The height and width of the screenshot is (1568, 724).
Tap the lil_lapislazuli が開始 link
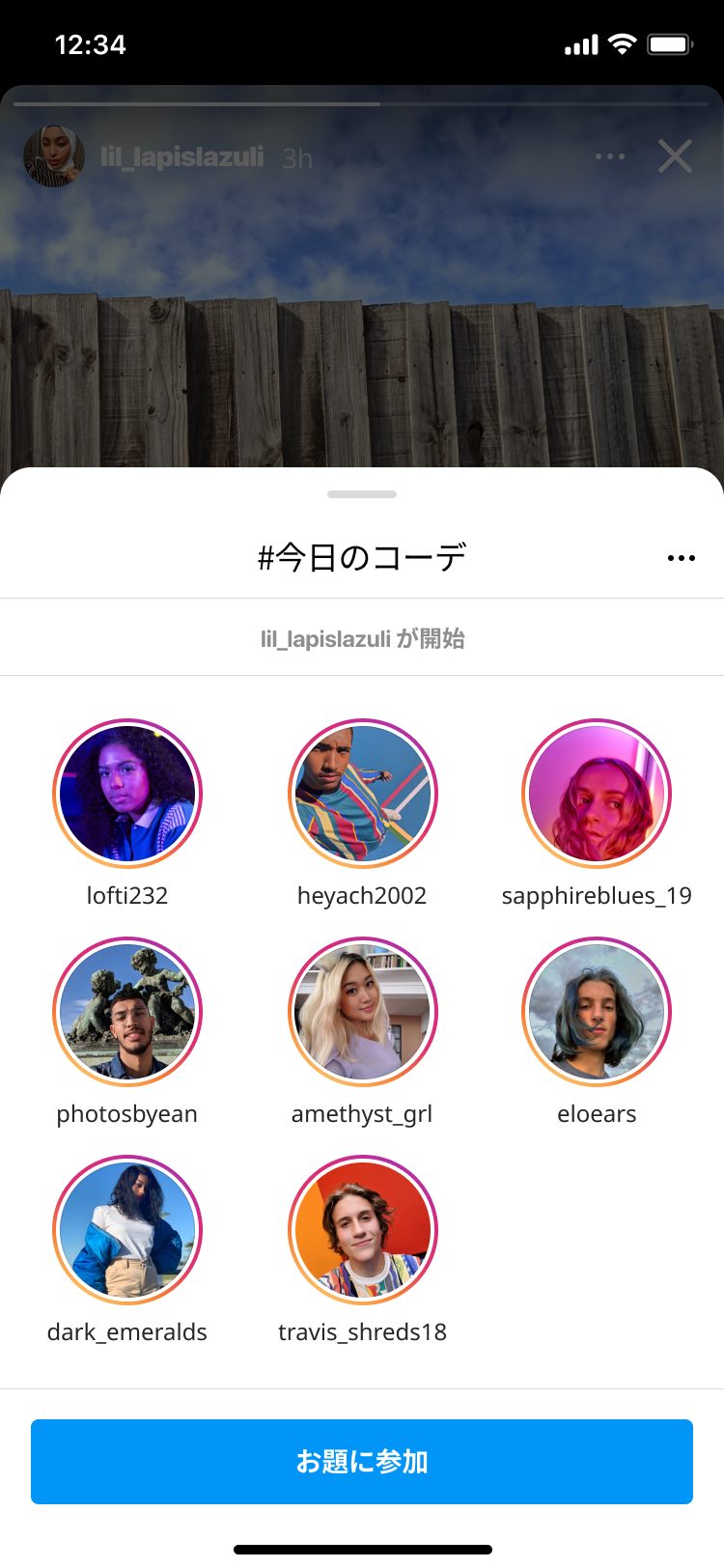pos(362,638)
